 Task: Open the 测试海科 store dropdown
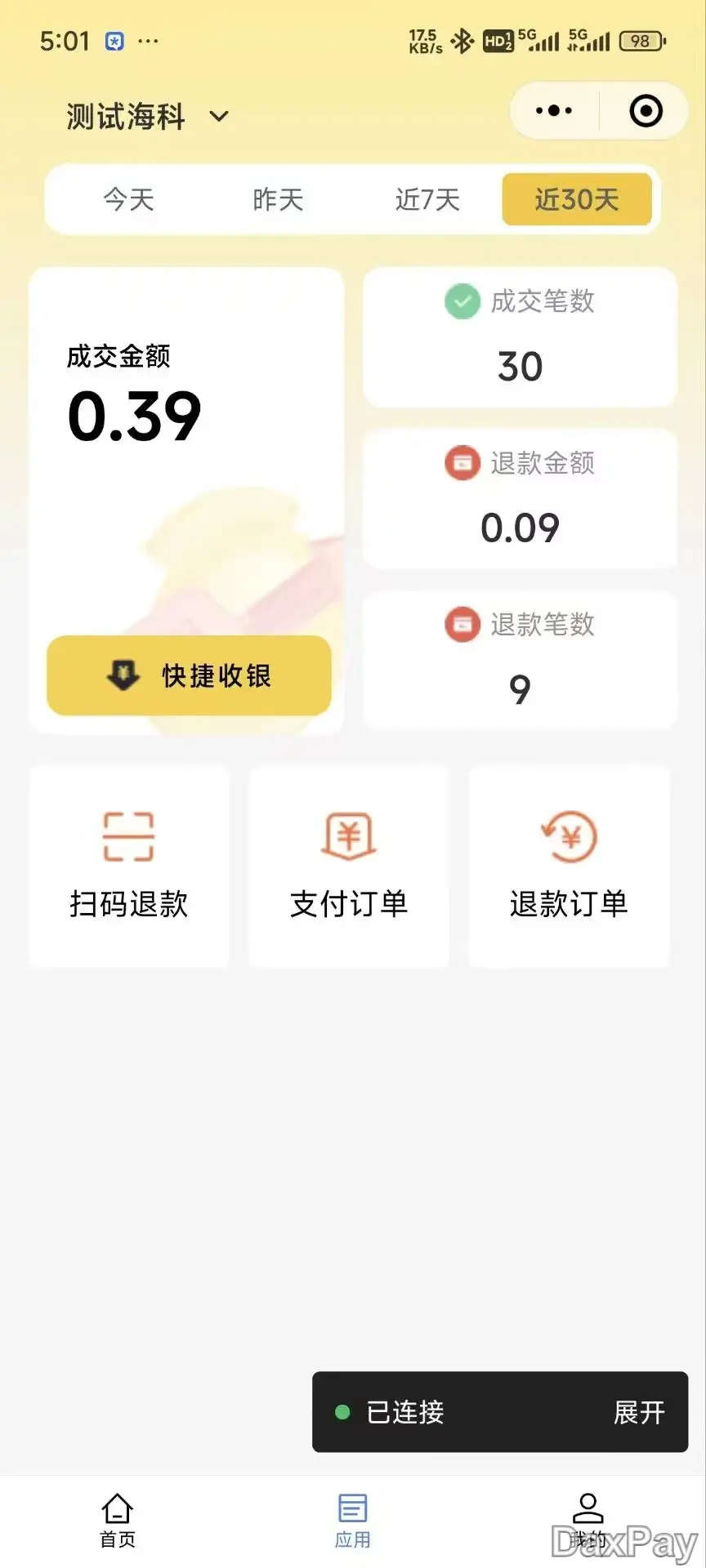(x=147, y=117)
